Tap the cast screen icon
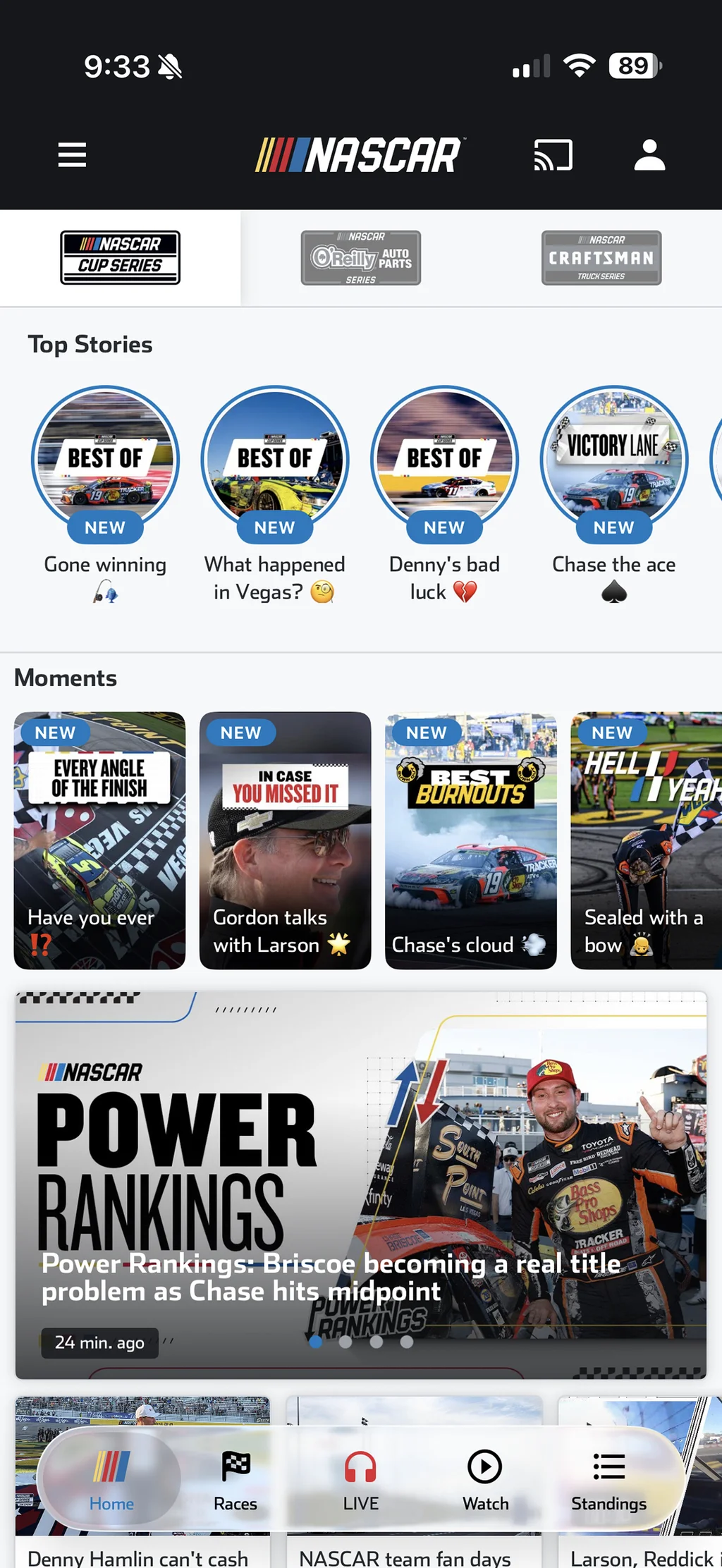The width and height of the screenshot is (722, 1568). tap(553, 155)
